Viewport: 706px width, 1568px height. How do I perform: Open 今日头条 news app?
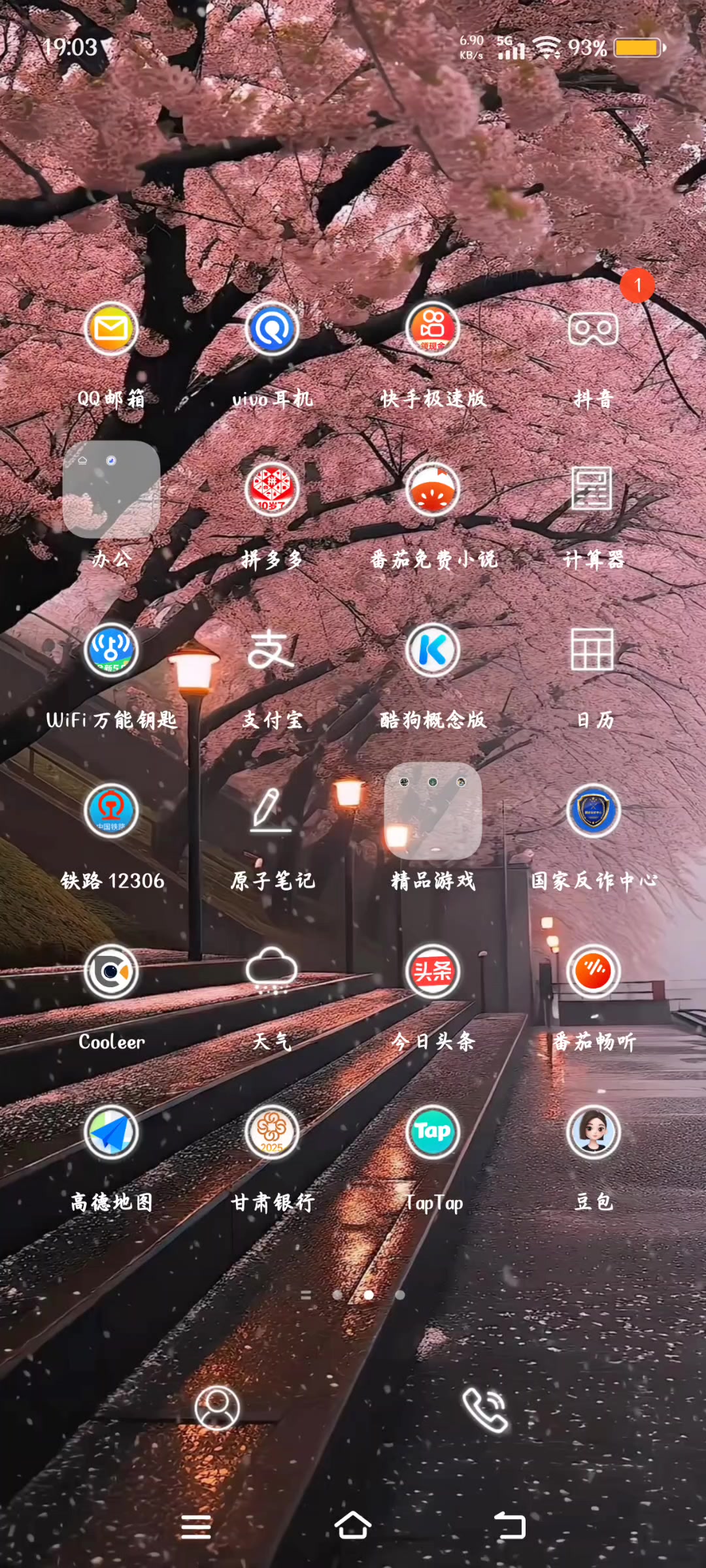coord(433,972)
